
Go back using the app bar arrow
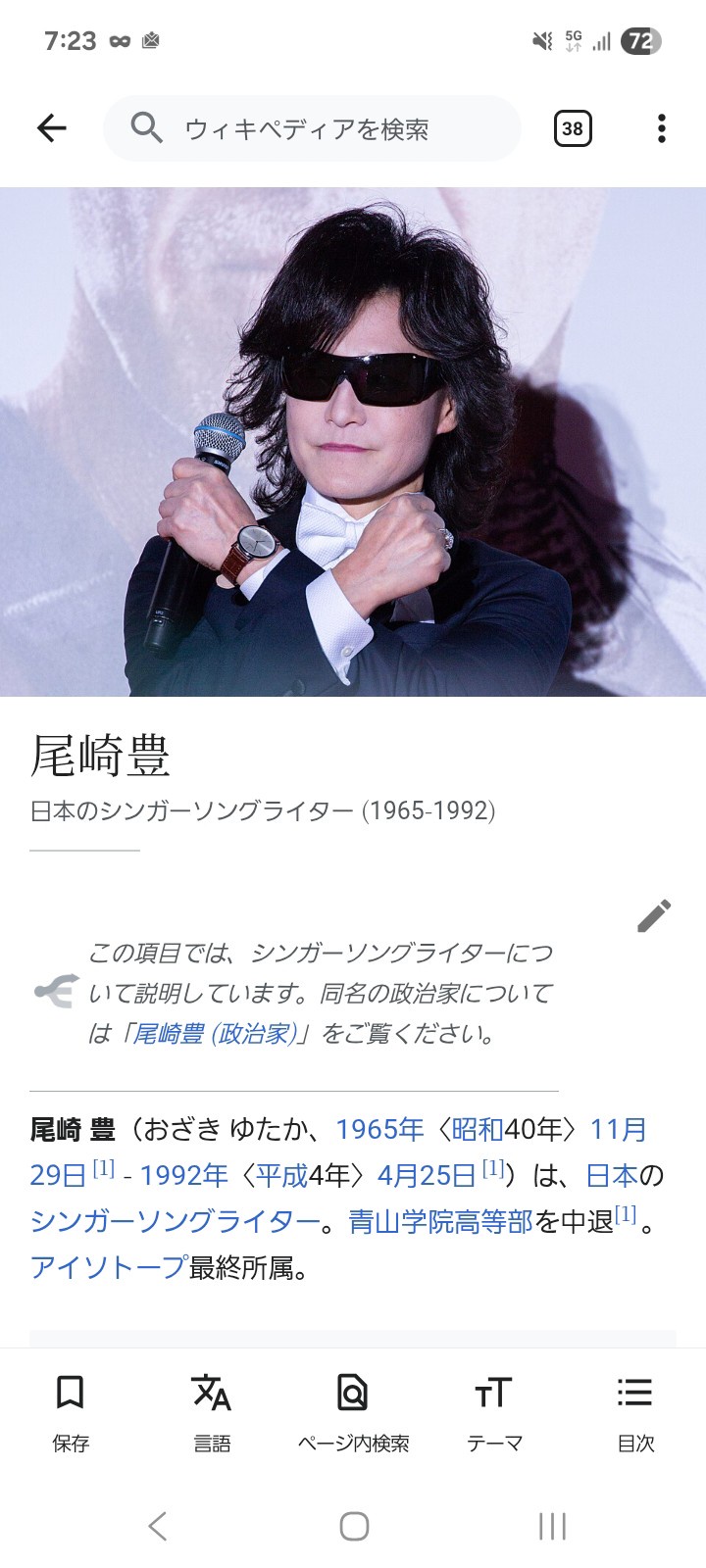click(52, 128)
